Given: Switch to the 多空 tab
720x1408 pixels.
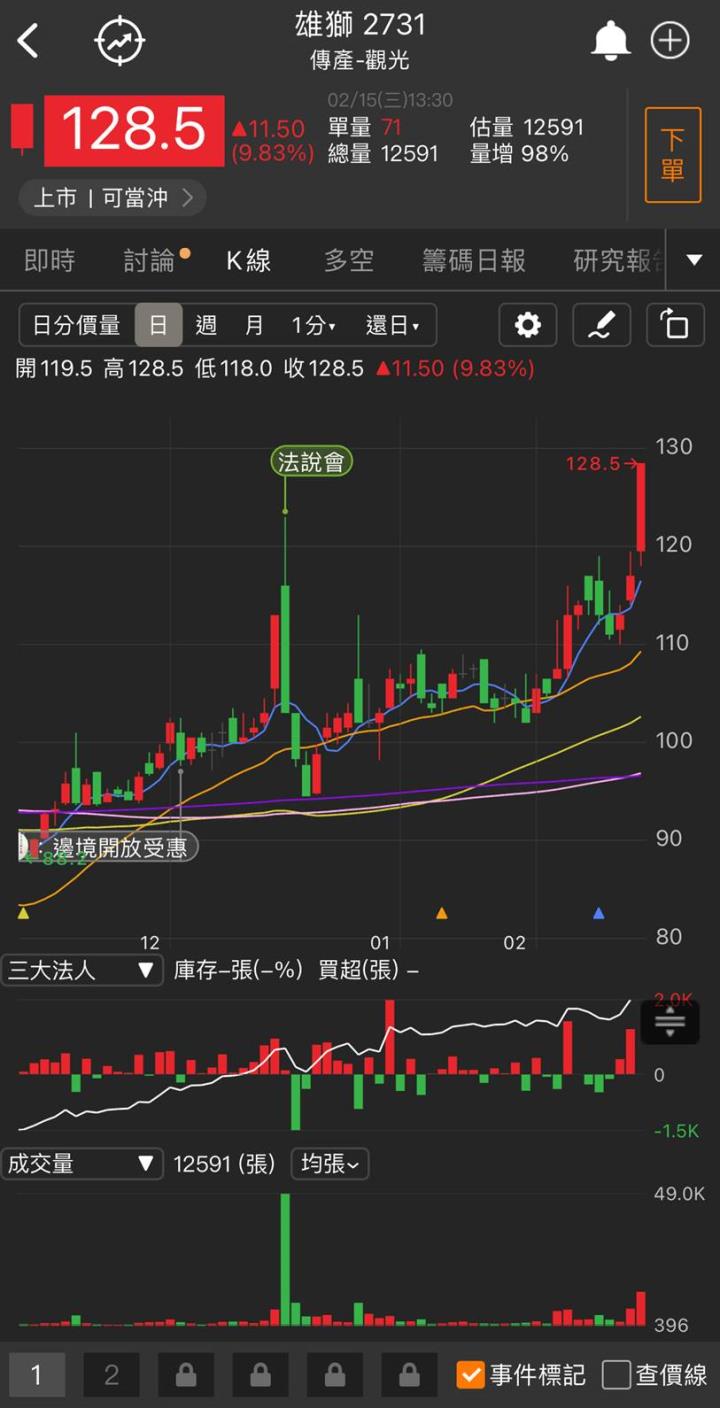Looking at the screenshot, I should 348,261.
